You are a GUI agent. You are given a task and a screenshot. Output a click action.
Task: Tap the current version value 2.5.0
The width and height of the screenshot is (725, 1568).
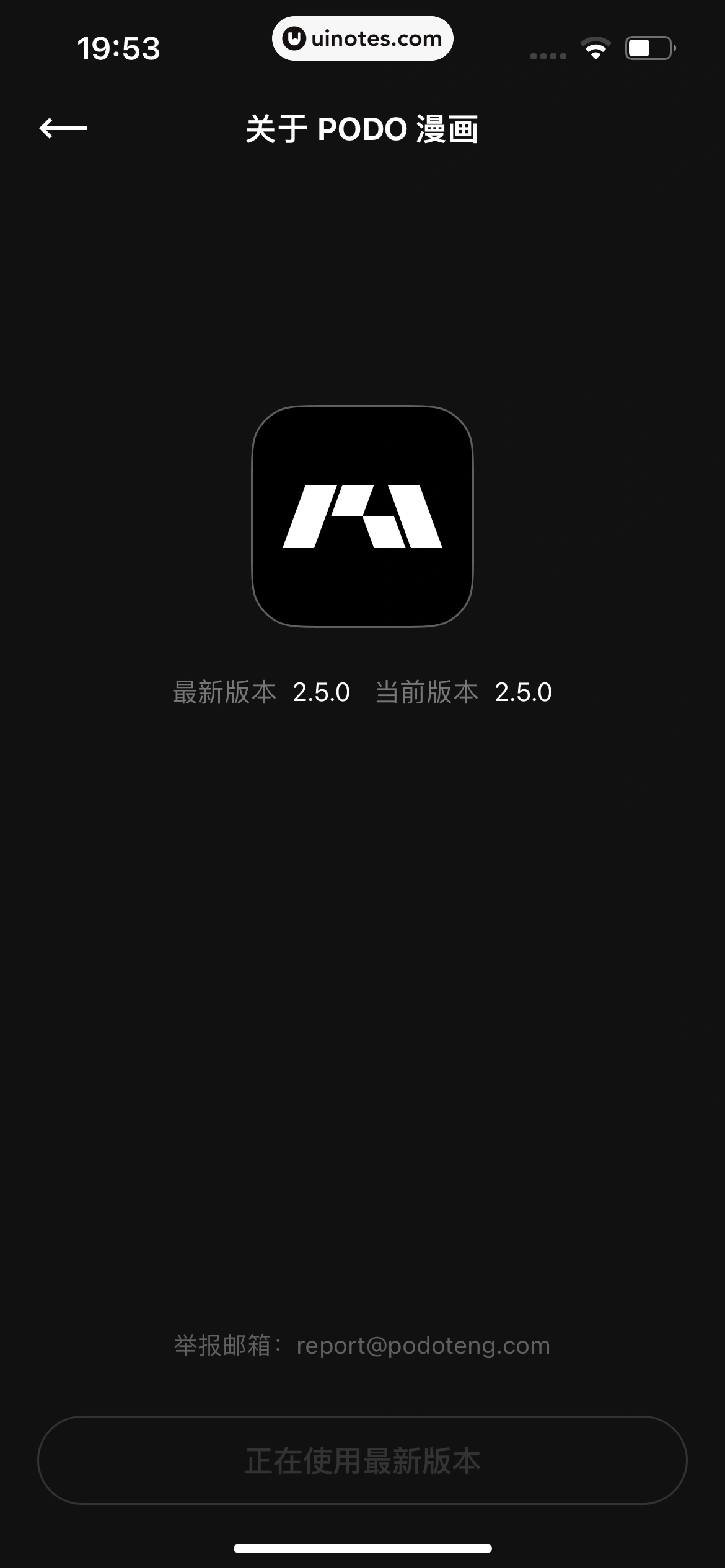523,693
